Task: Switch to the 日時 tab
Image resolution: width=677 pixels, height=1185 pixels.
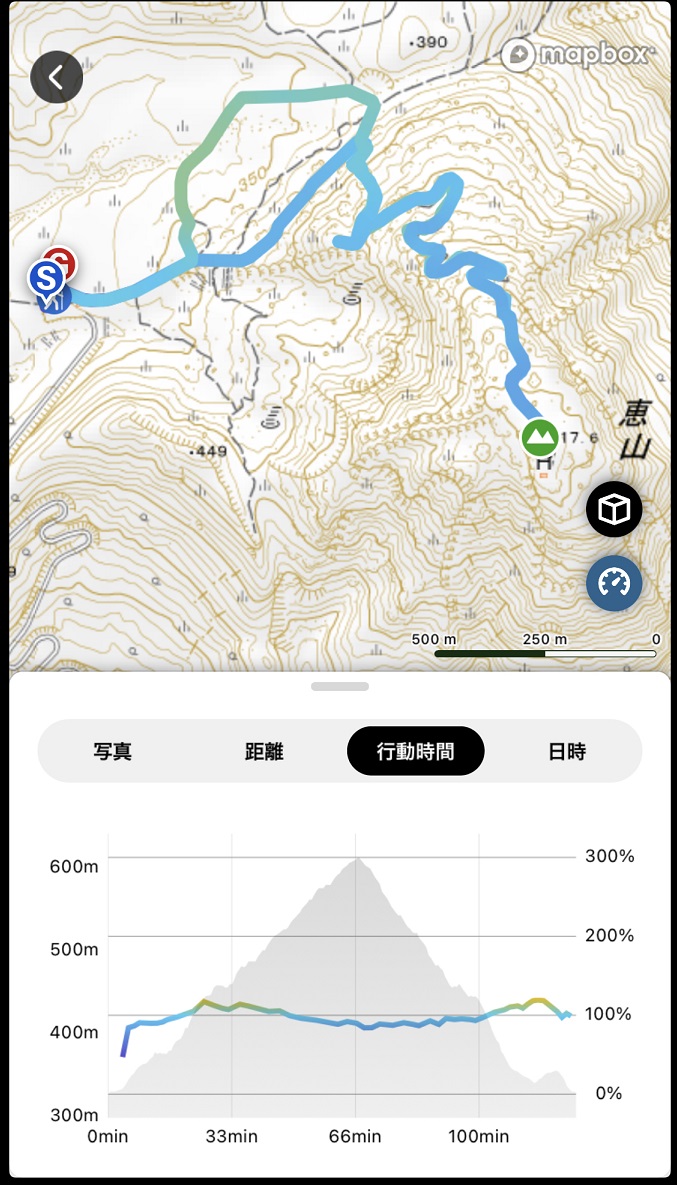Action: [567, 751]
